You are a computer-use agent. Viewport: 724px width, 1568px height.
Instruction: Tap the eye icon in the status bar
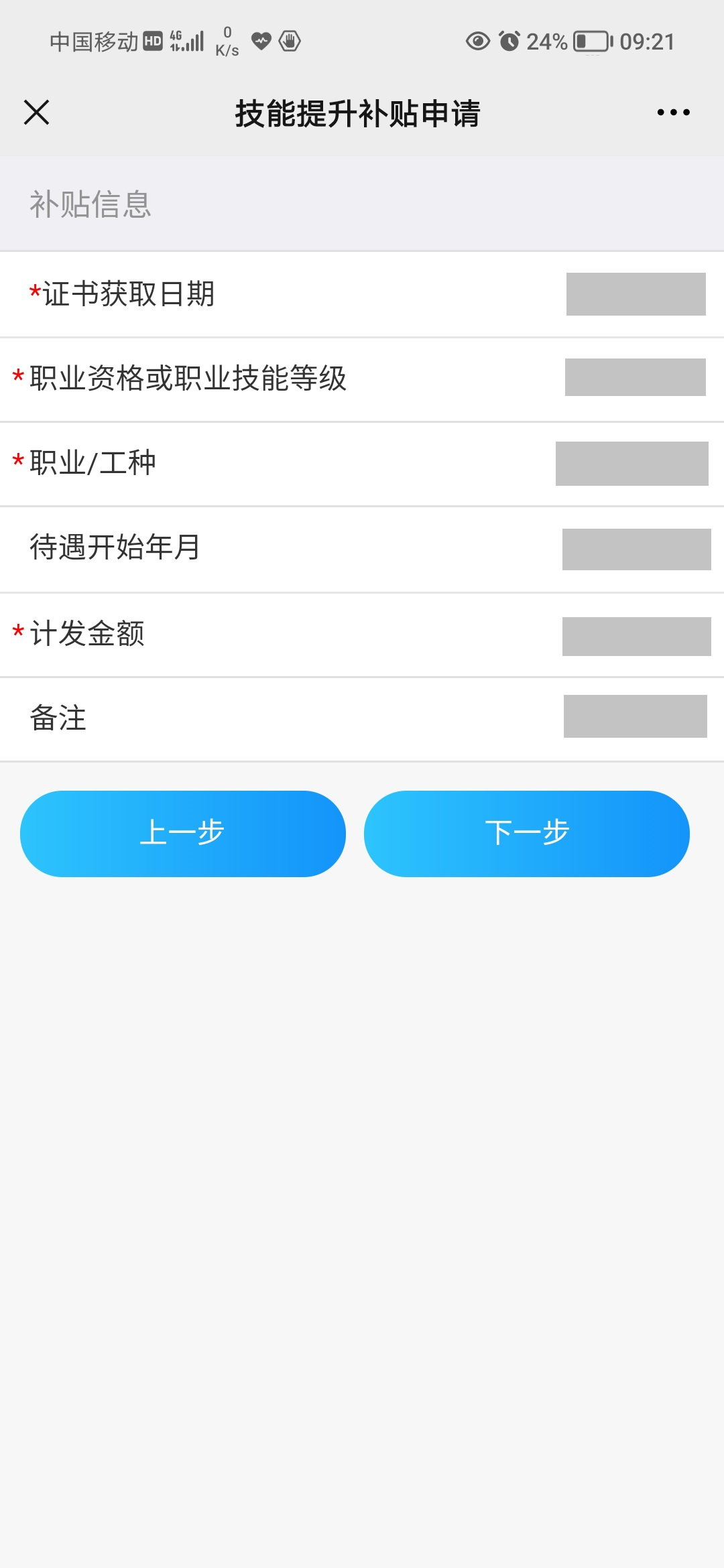tap(477, 42)
